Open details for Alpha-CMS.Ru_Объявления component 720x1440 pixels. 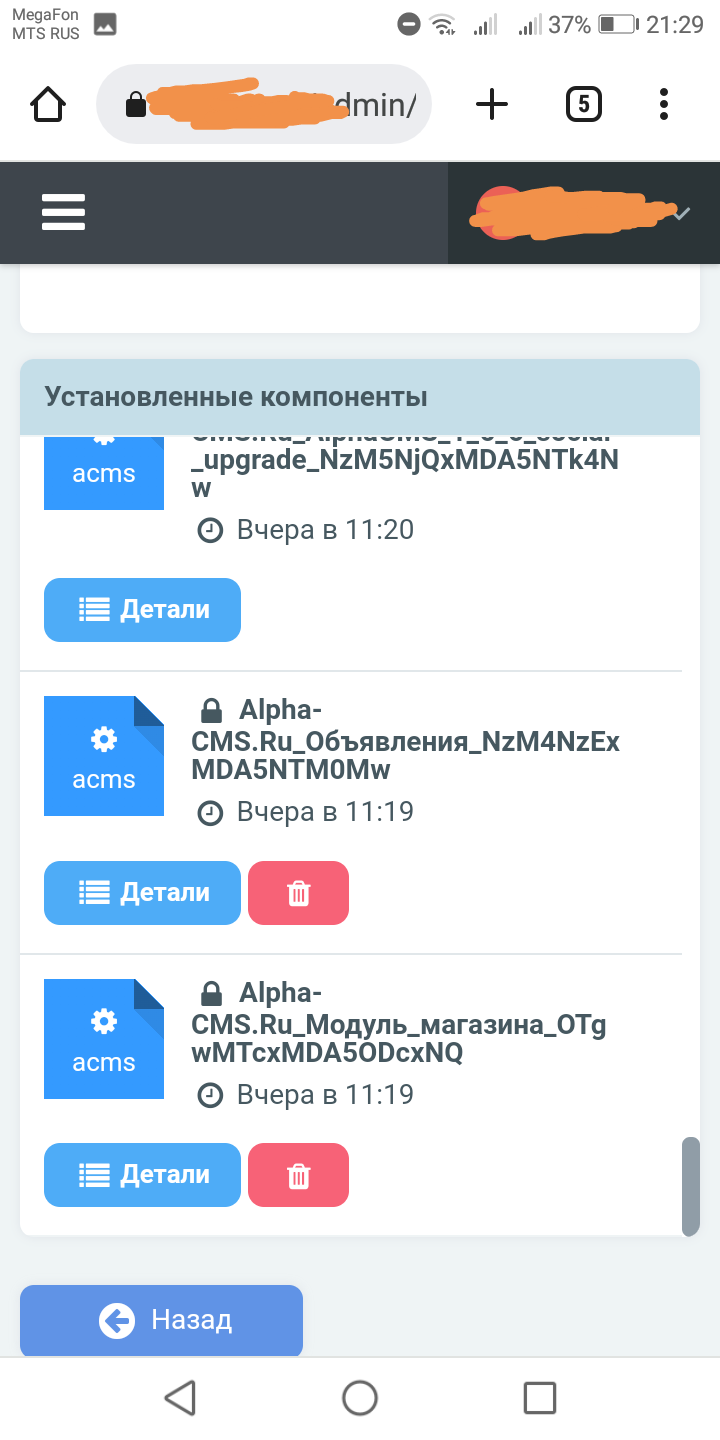point(142,893)
